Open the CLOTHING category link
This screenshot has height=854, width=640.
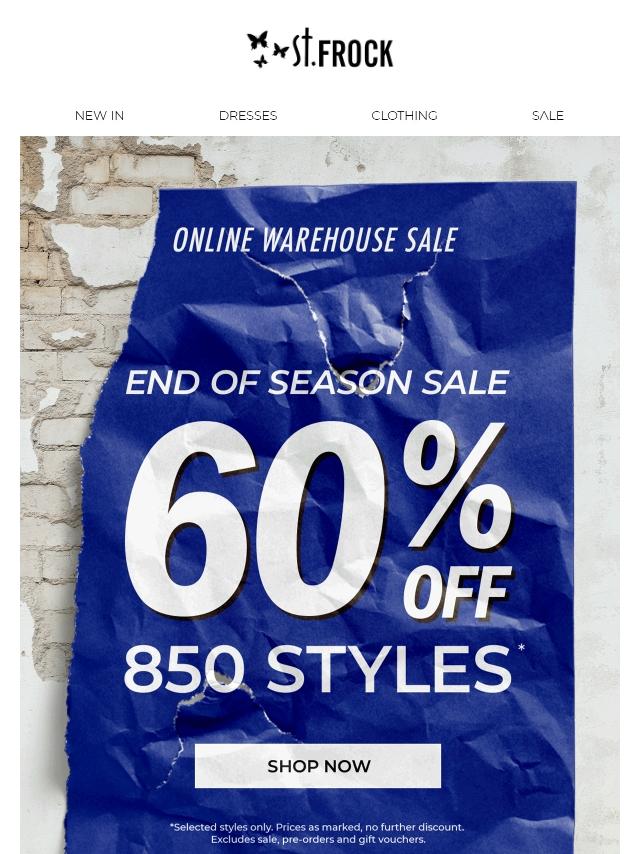point(404,115)
